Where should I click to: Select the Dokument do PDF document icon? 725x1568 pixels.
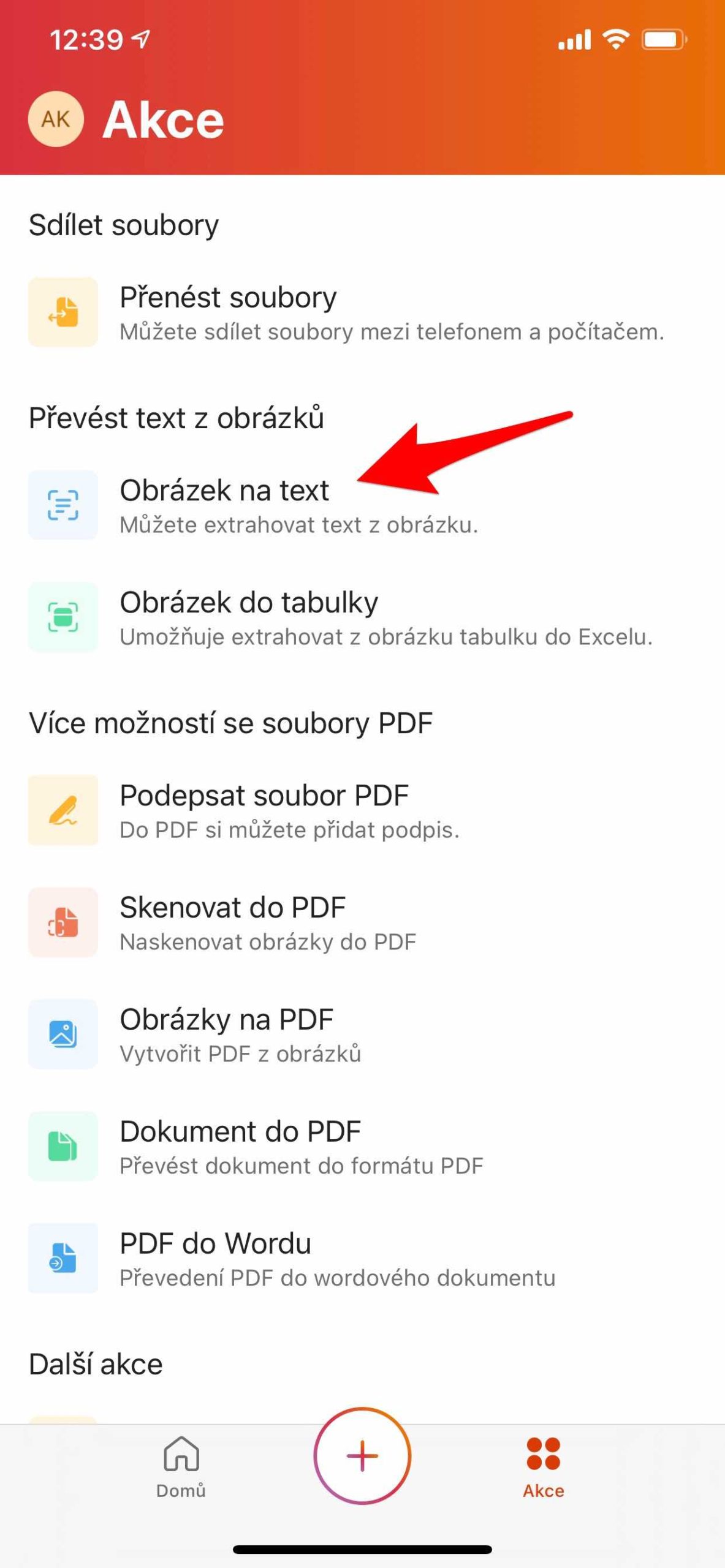(x=63, y=1145)
